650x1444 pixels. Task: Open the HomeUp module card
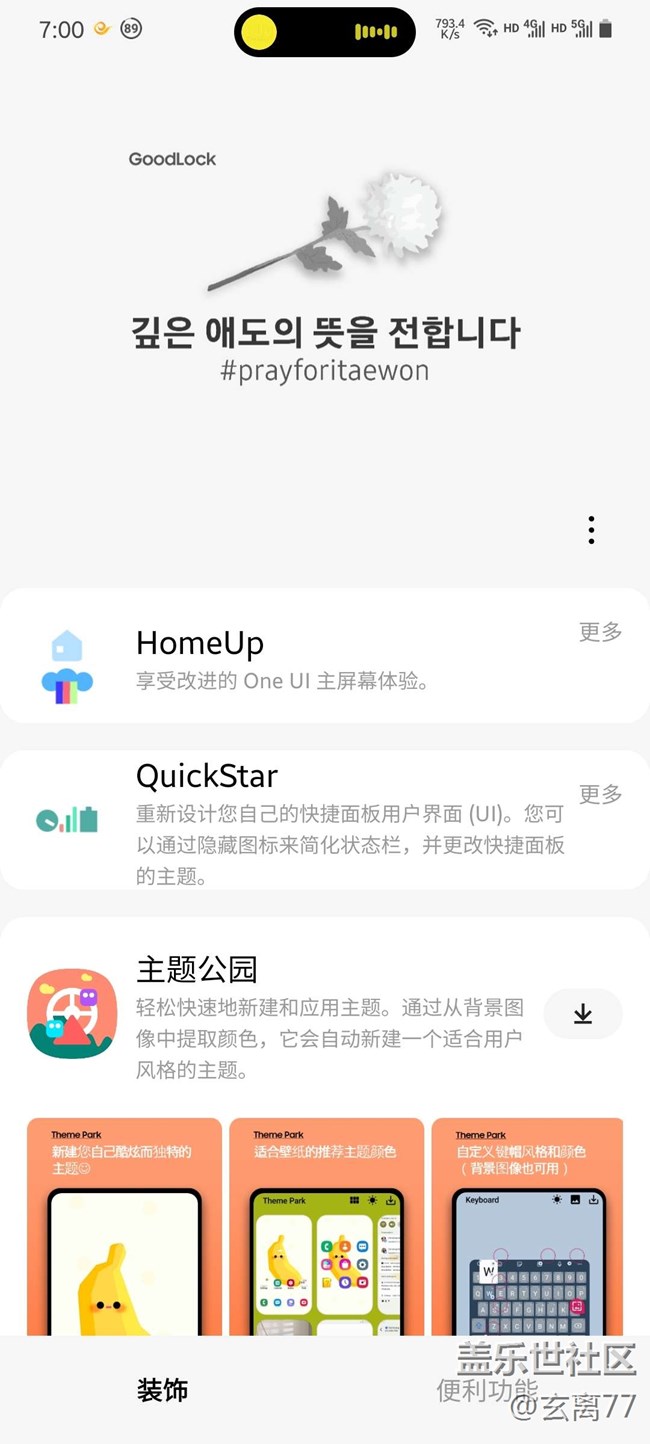point(300,657)
